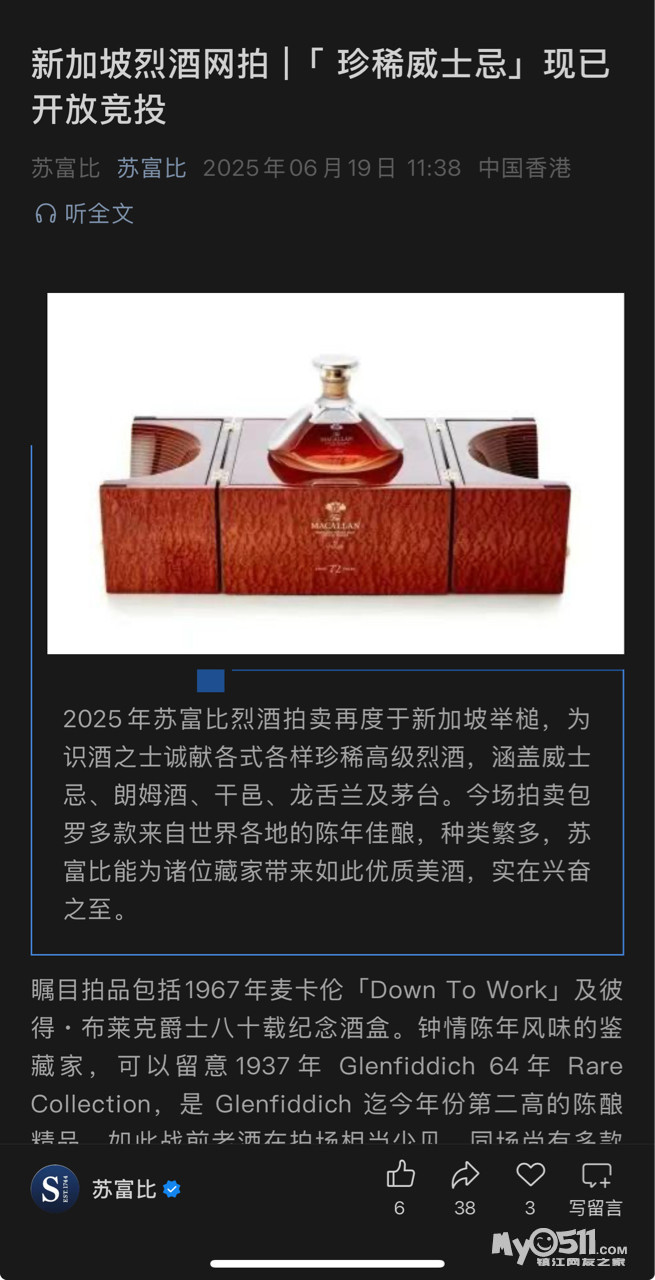655x1280 pixels.
Task: Share this article
Action: (465, 1175)
